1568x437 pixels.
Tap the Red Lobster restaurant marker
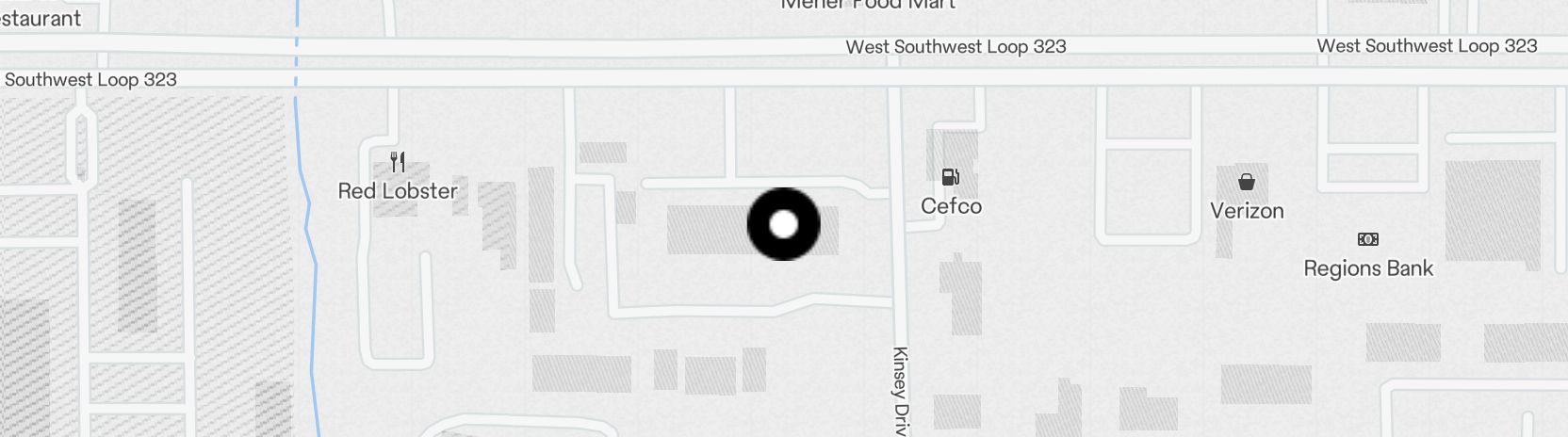[x=398, y=163]
